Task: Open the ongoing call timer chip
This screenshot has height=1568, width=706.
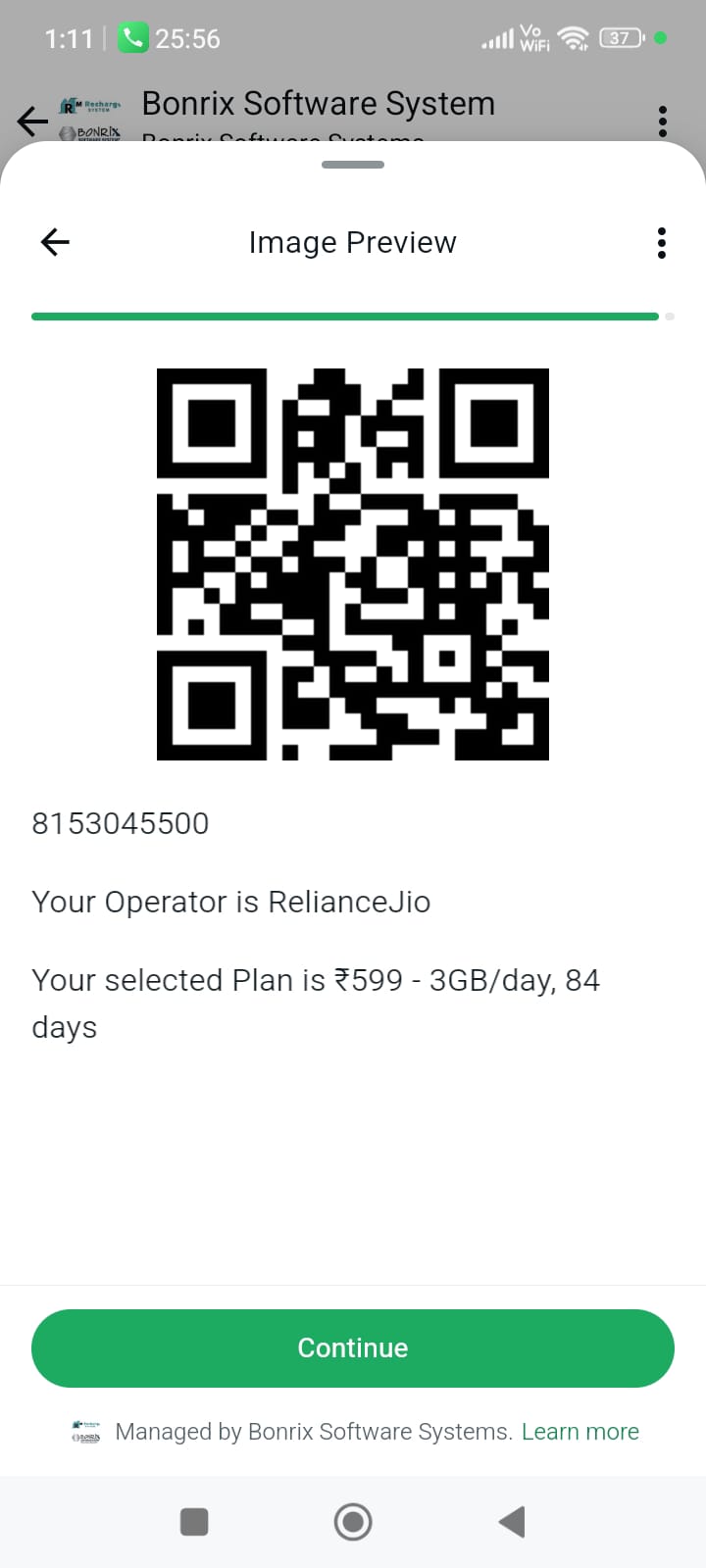Action: (170, 38)
